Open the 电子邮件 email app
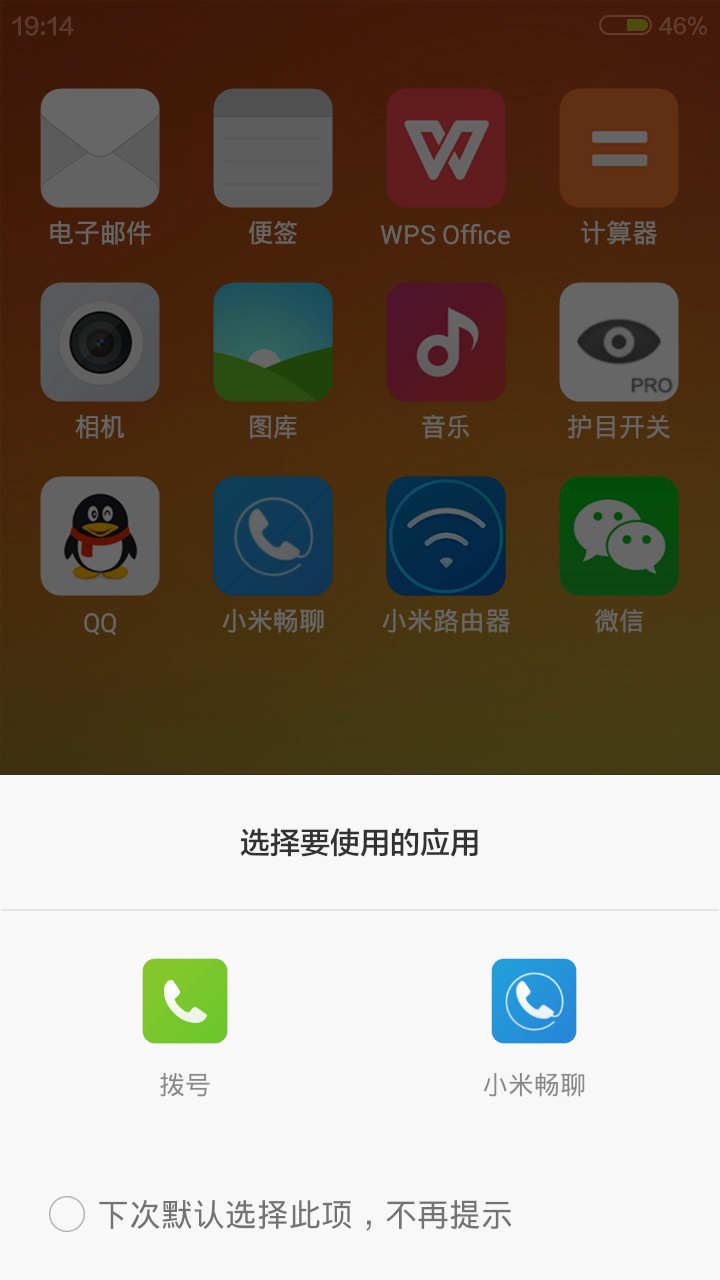720x1280 pixels. (100, 147)
